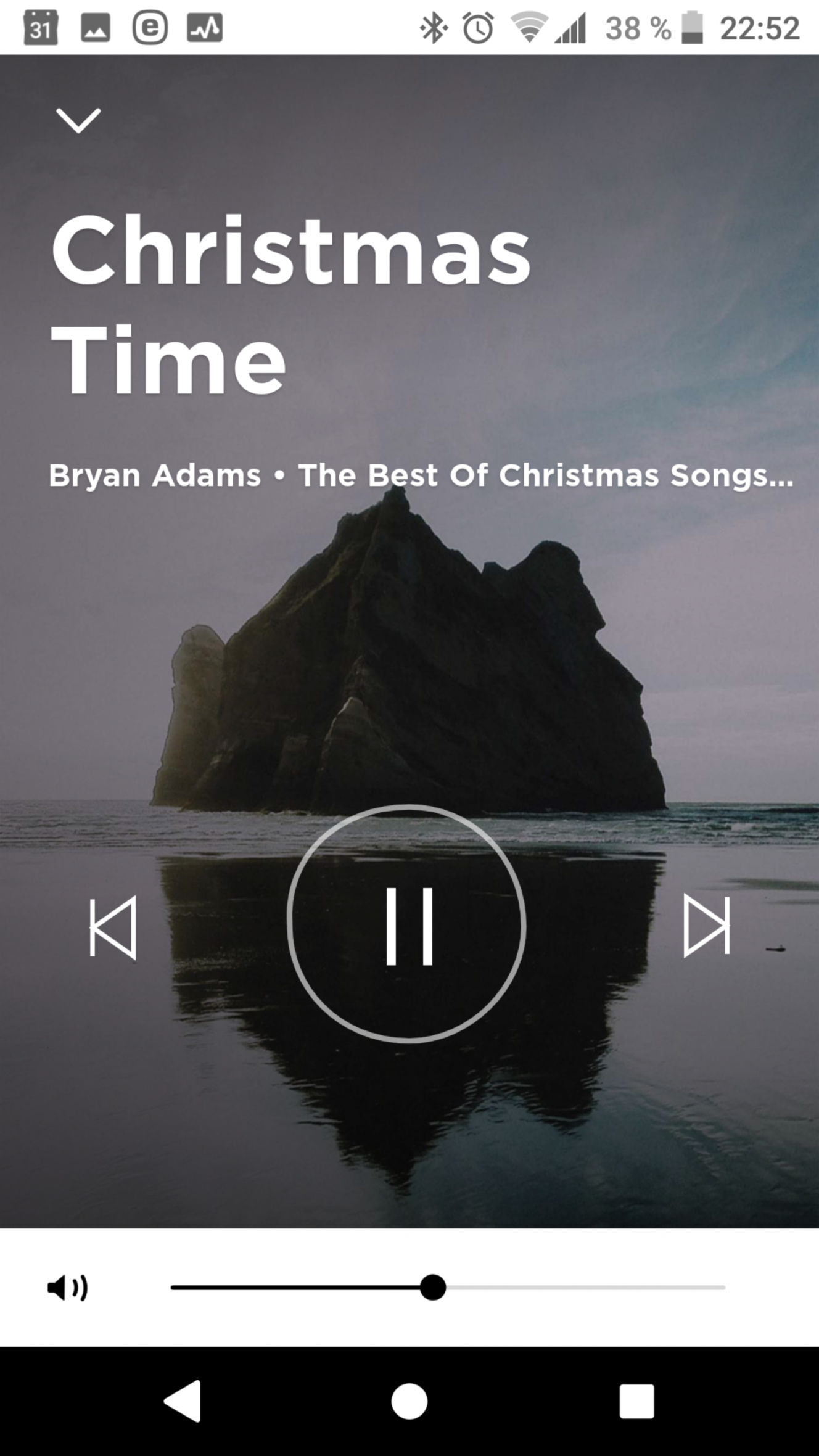Pause Christmas Time playback
The image size is (819, 1456).
point(406,924)
